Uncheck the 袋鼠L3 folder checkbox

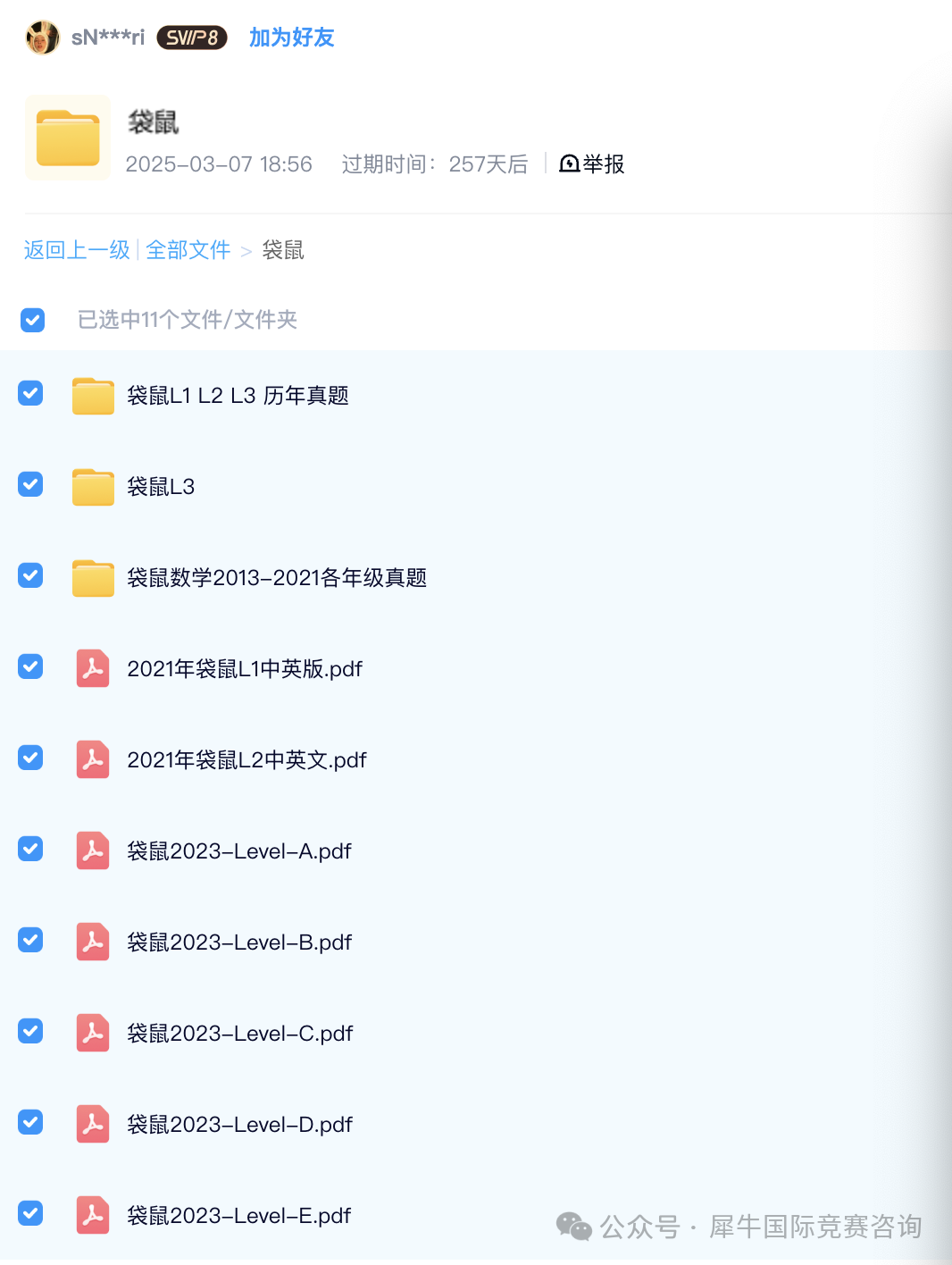coord(29,484)
